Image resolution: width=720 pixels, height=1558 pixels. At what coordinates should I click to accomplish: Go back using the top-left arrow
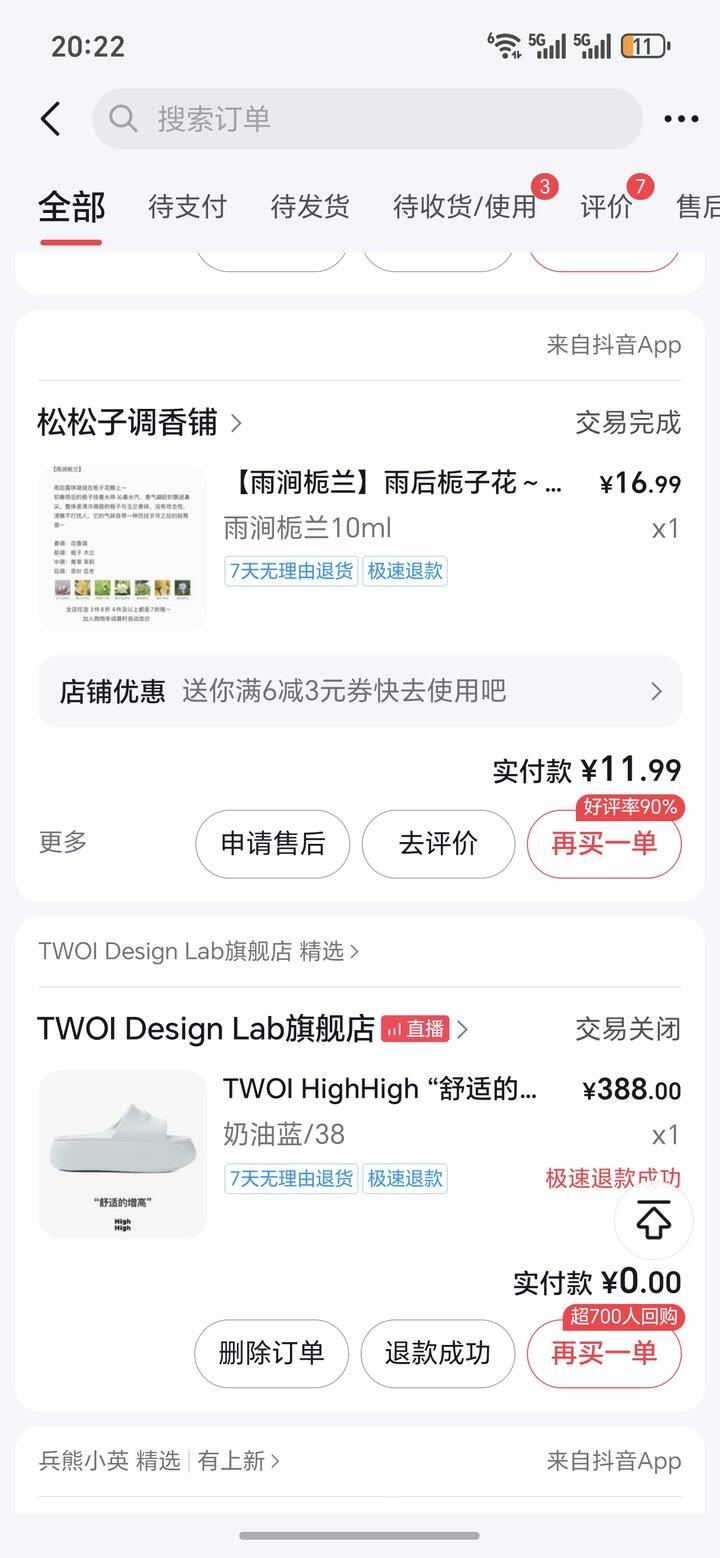[x=51, y=119]
